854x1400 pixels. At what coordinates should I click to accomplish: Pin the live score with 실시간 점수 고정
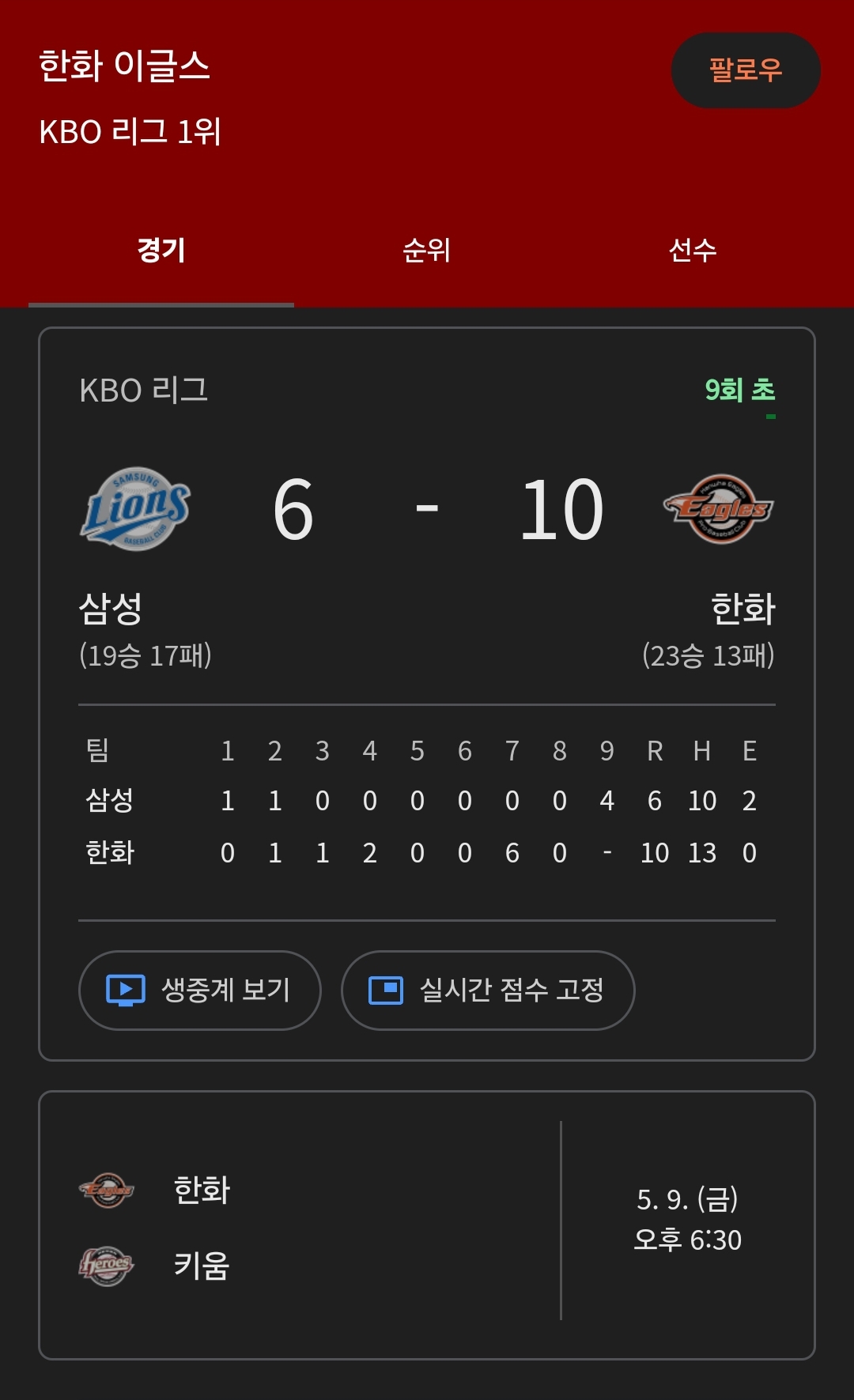[x=488, y=991]
